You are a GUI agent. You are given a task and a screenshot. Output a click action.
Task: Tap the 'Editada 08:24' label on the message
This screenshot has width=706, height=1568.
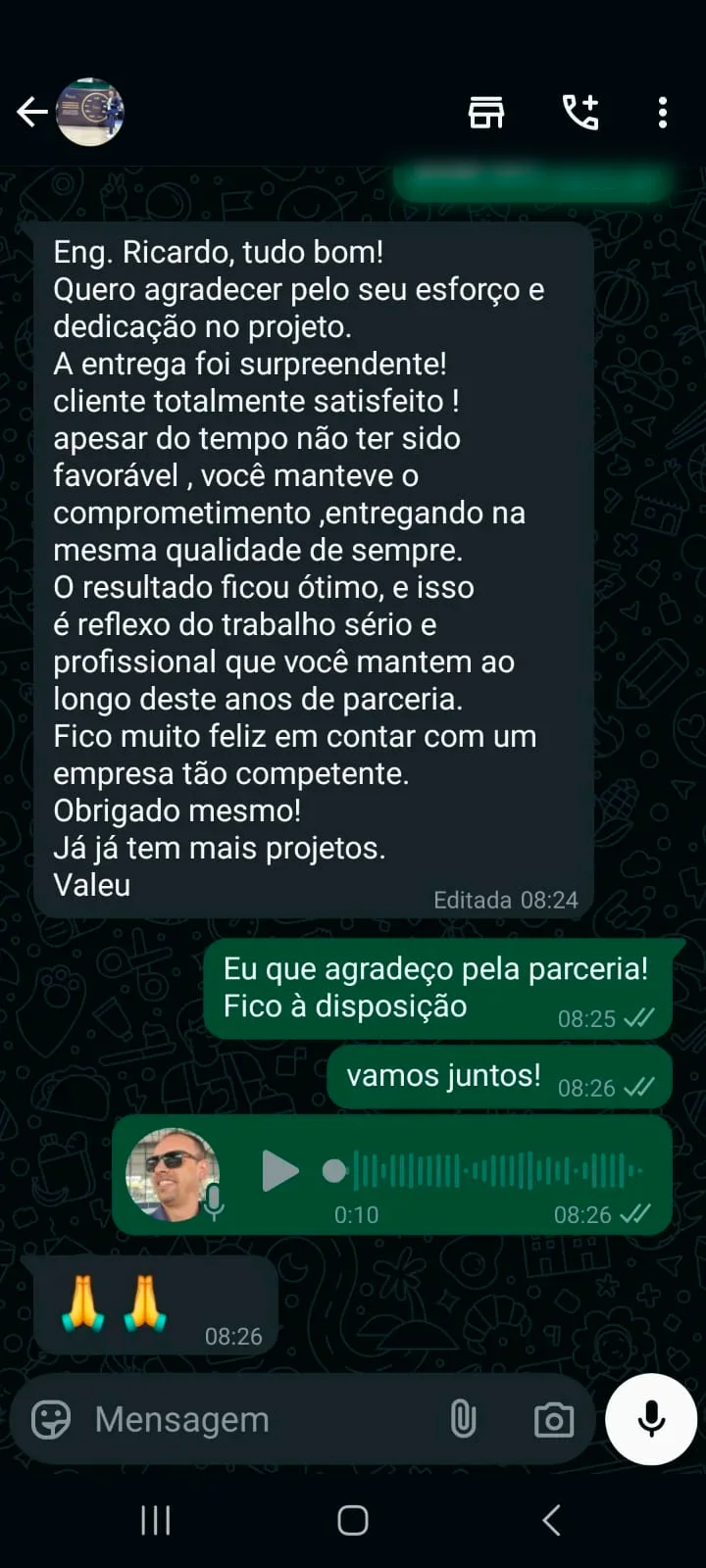tap(506, 900)
